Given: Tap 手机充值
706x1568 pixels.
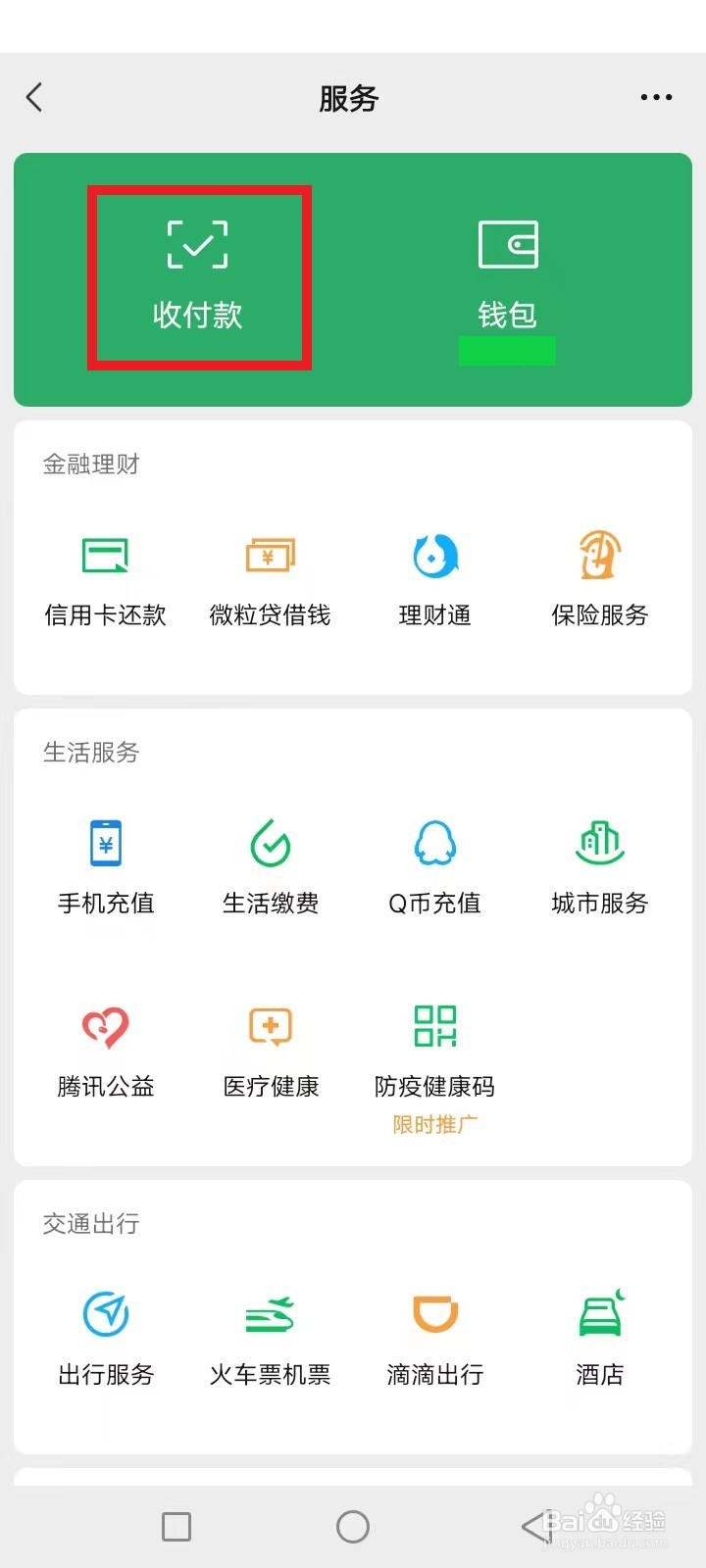Looking at the screenshot, I should click(106, 868).
